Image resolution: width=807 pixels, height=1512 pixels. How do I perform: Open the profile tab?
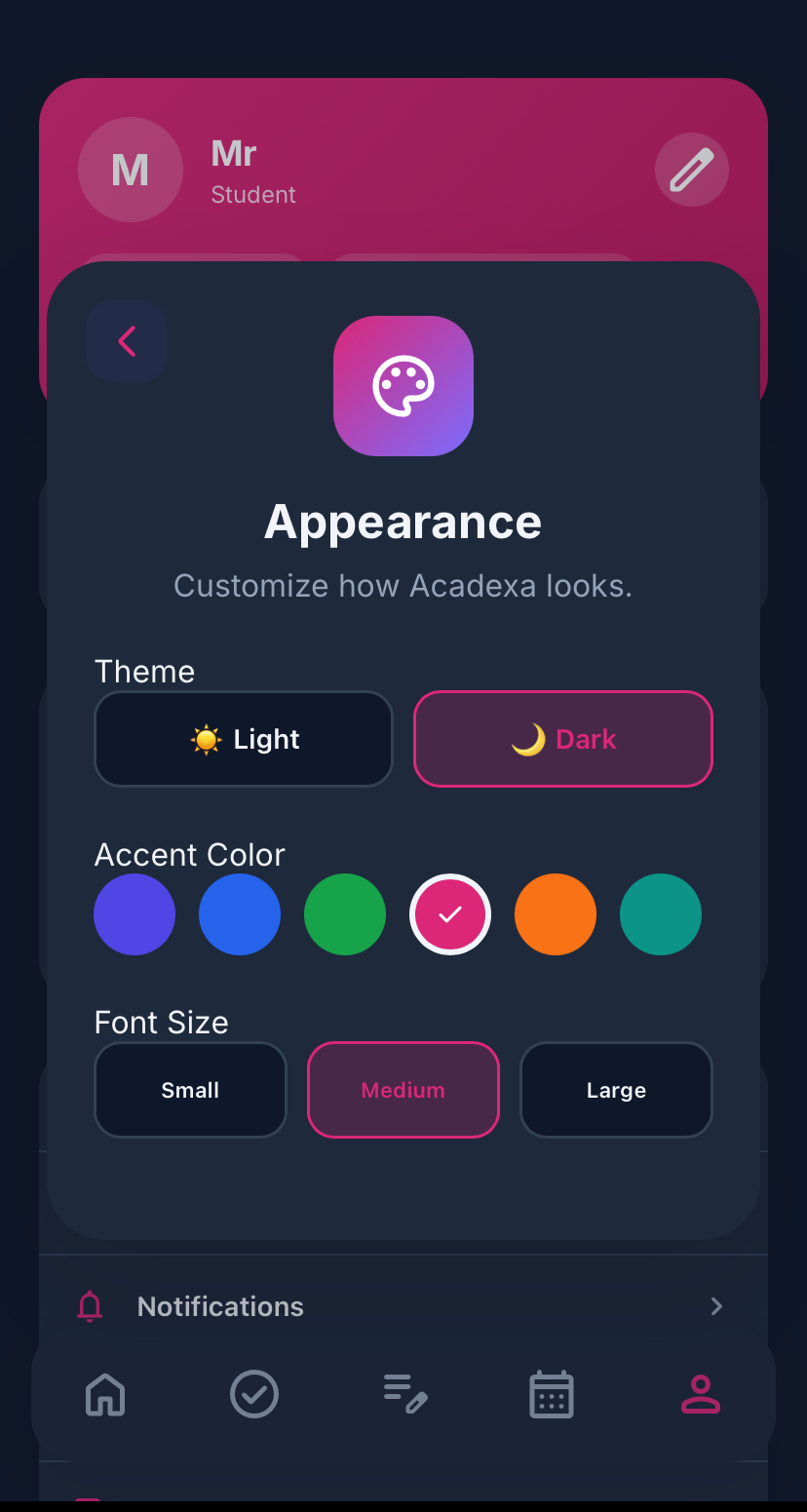(701, 1394)
